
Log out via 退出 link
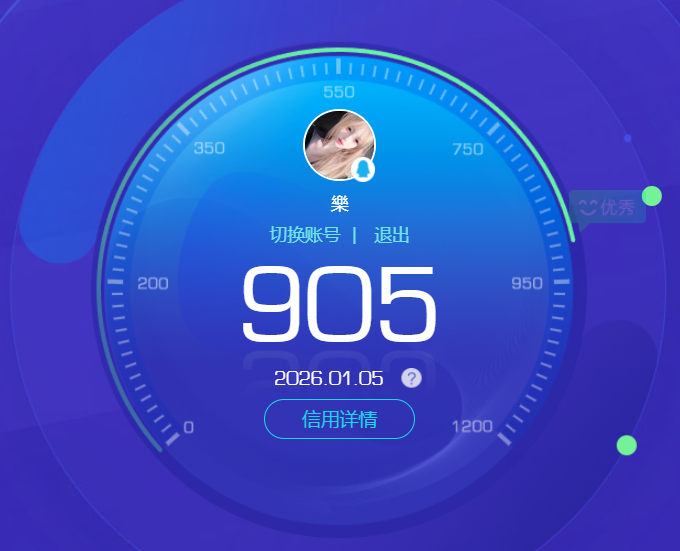391,235
